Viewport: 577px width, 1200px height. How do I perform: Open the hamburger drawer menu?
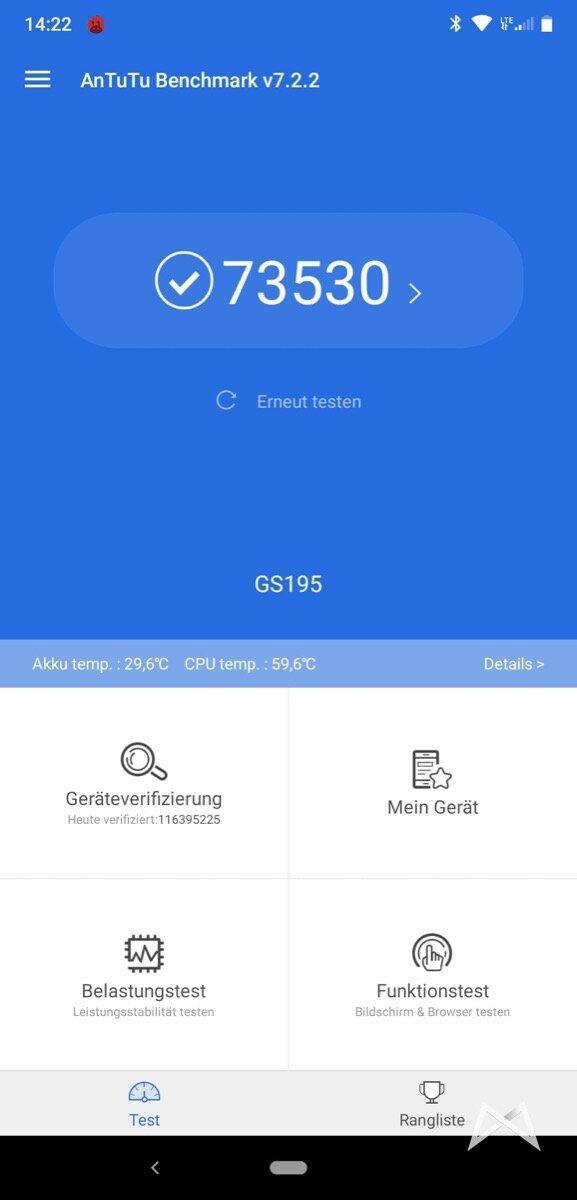click(x=37, y=80)
